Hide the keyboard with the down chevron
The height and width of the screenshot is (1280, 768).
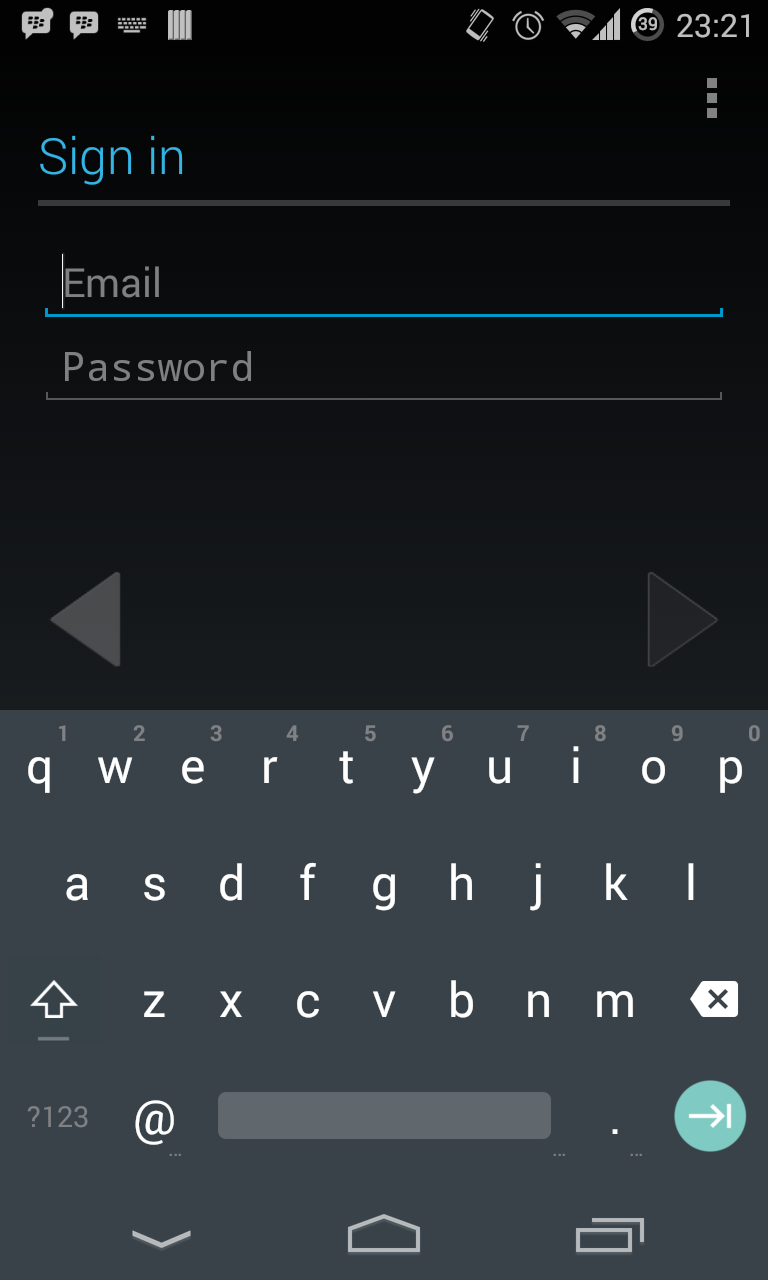[161, 1238]
